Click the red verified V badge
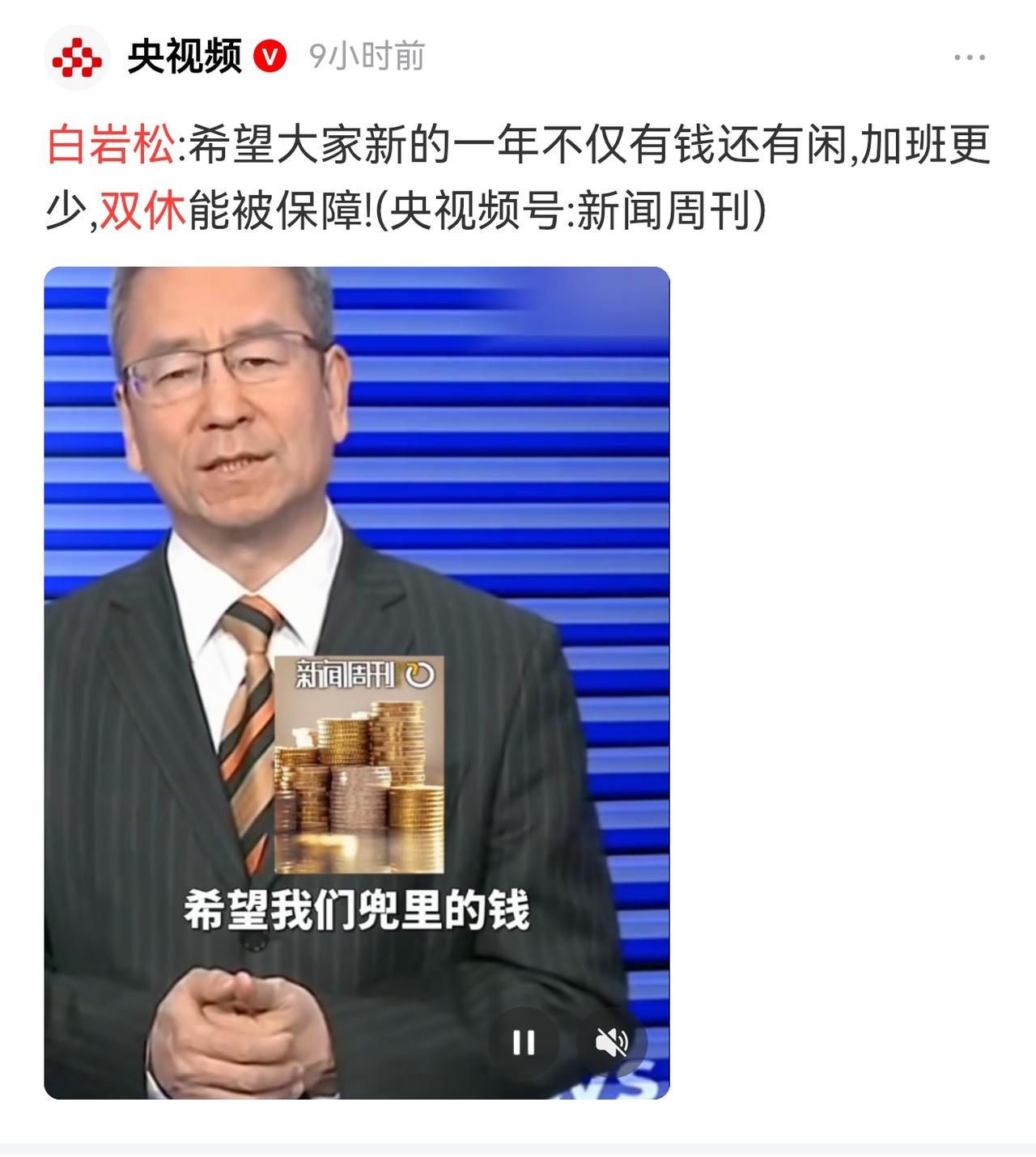Viewport: 1036px width, 1157px height. click(270, 54)
